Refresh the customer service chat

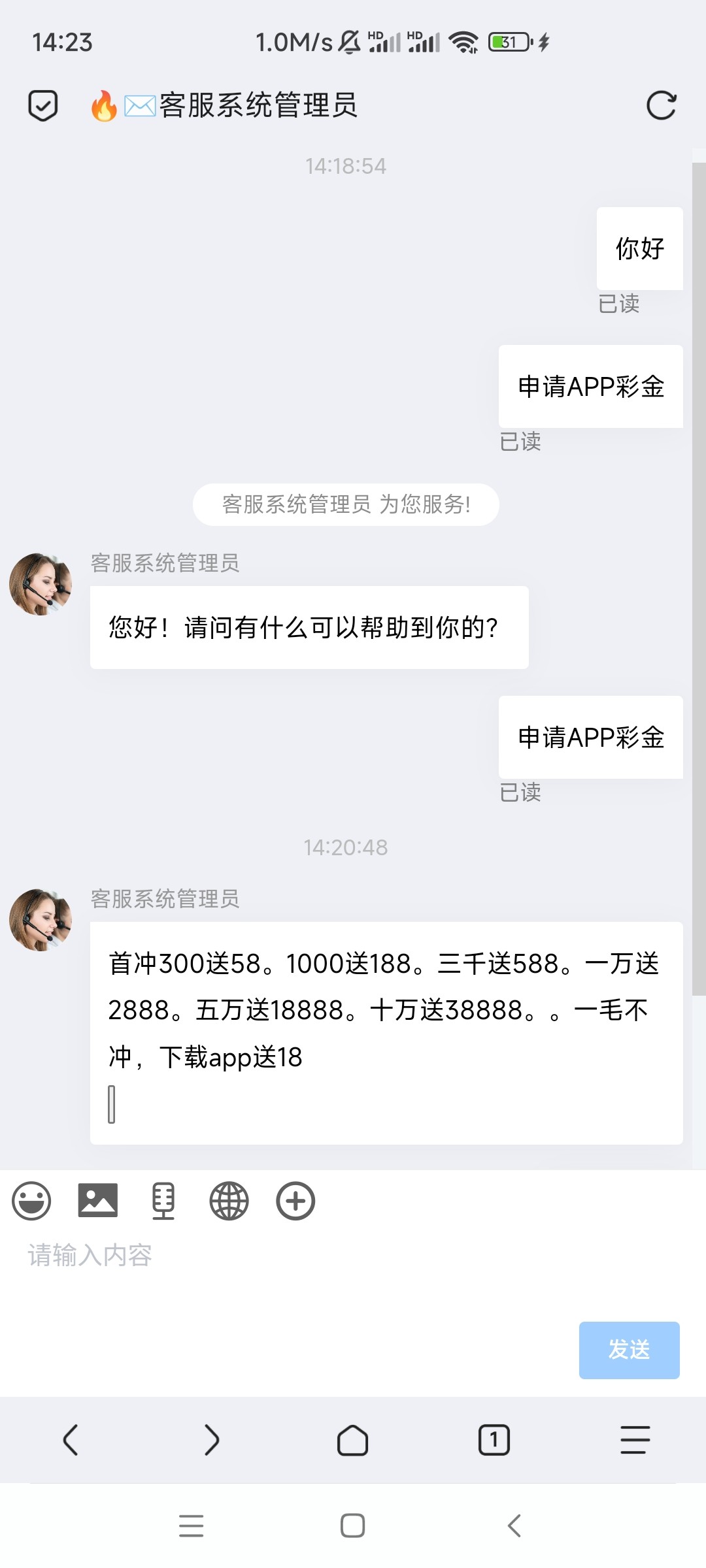(661, 106)
